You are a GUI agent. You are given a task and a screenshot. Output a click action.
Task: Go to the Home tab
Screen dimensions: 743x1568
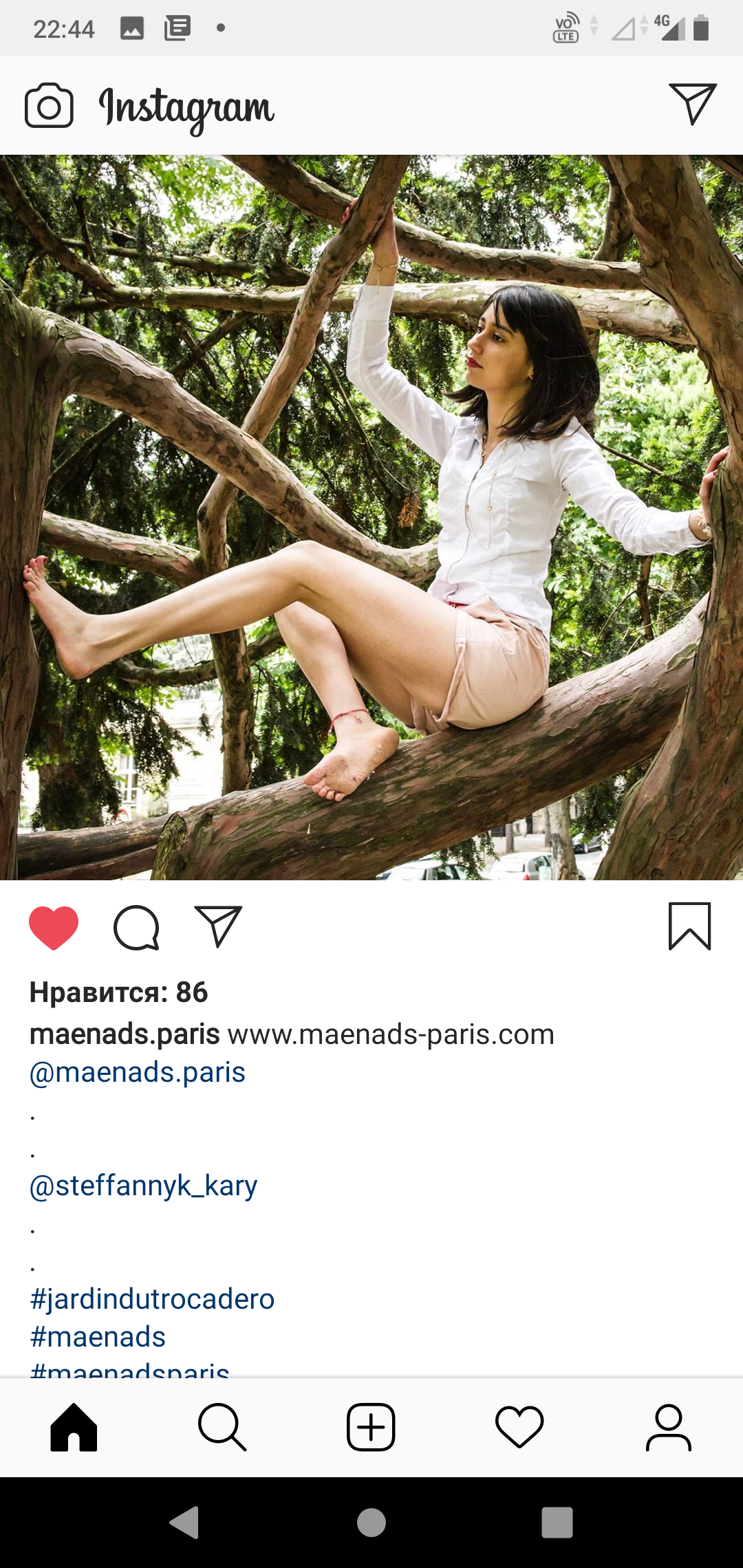[74, 1428]
